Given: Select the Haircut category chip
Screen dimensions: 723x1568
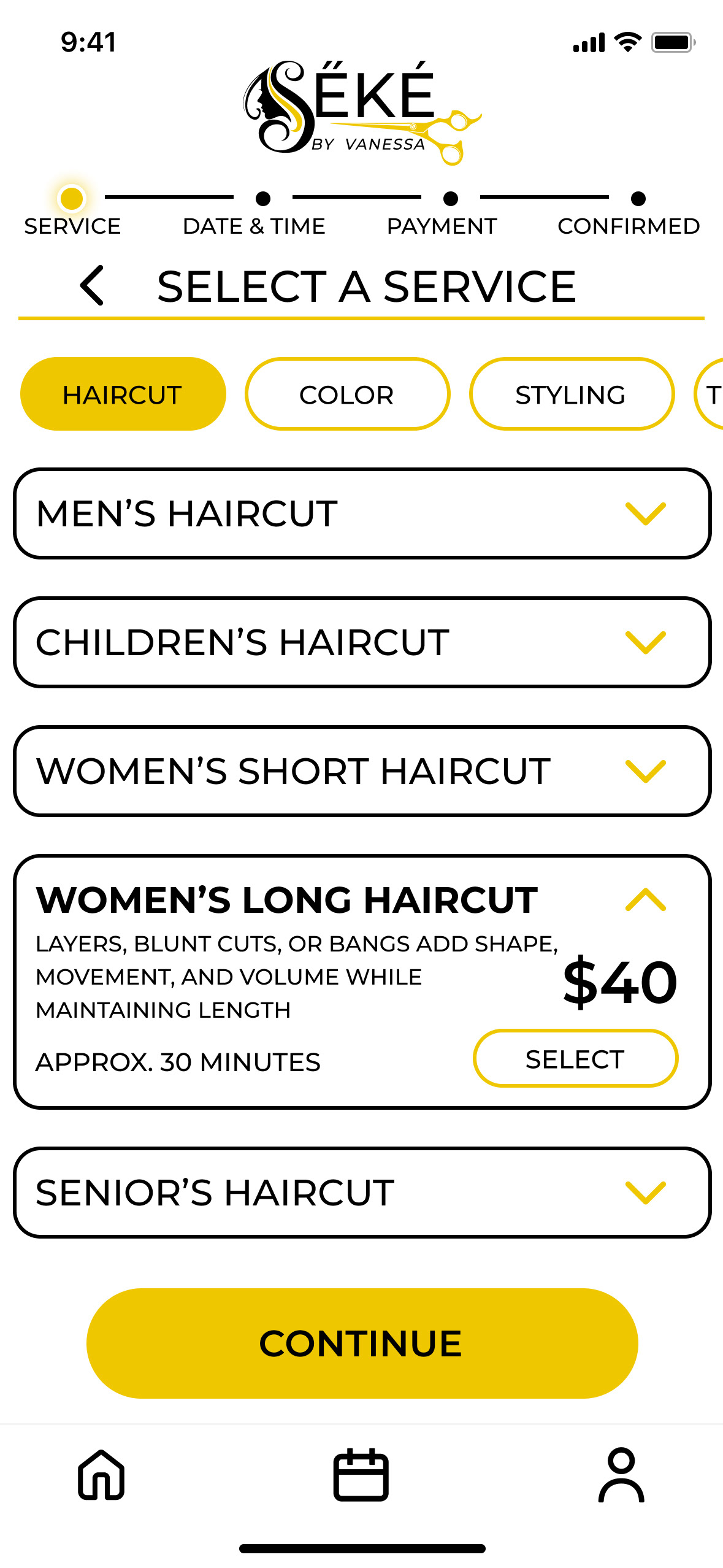Looking at the screenshot, I should [123, 394].
